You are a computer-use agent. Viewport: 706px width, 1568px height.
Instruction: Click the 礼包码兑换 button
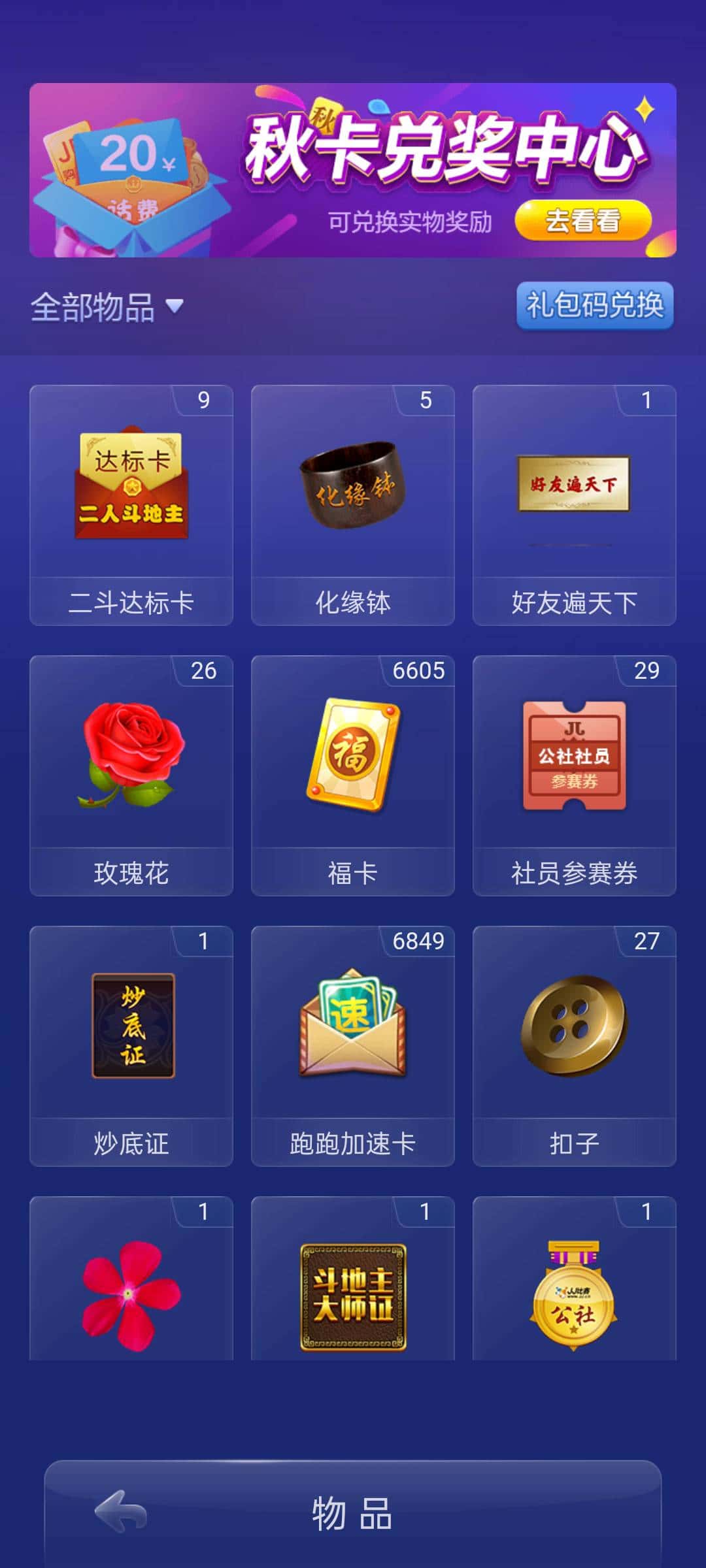pyautogui.click(x=595, y=306)
